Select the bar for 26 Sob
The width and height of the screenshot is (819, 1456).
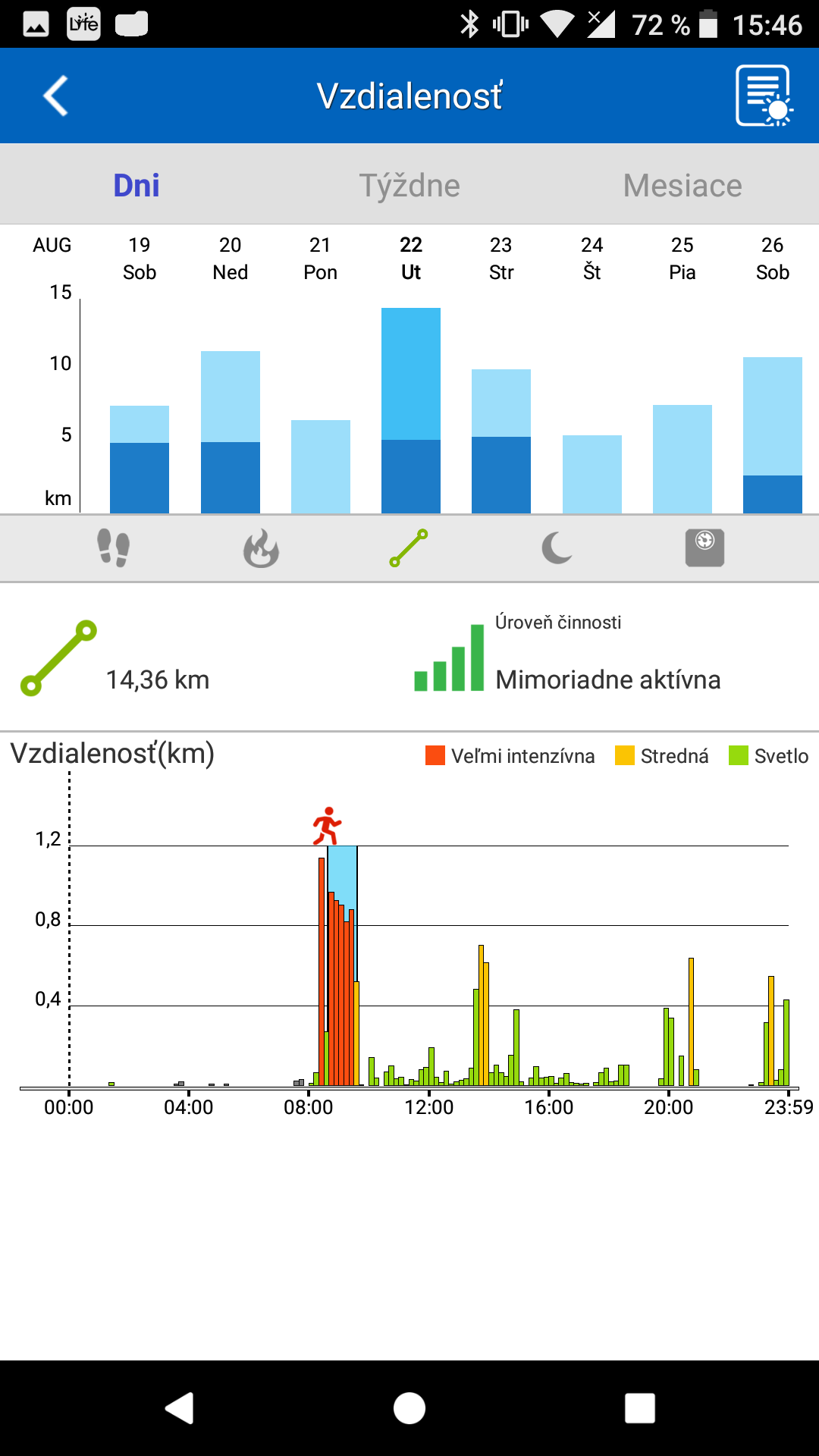(x=773, y=435)
